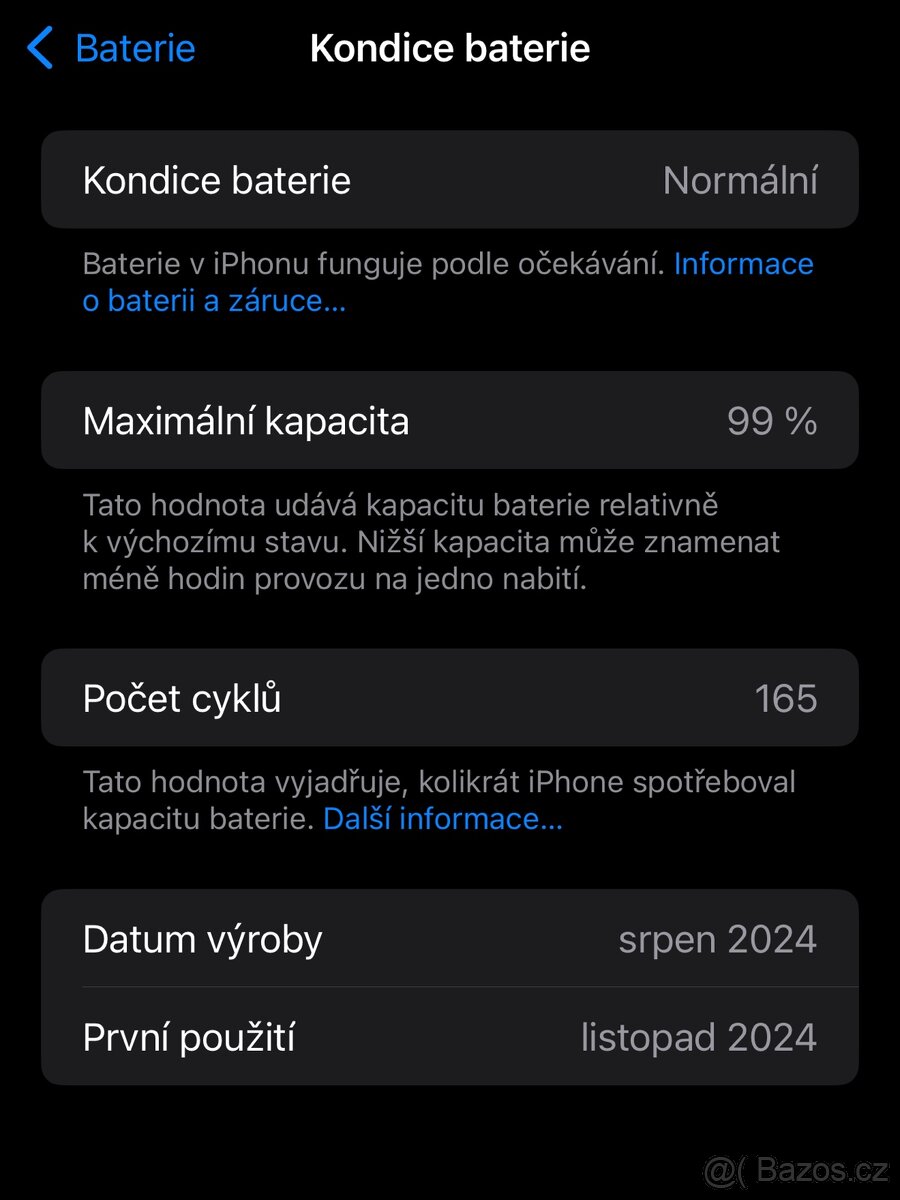The height and width of the screenshot is (1200, 900).
Task: Tap the 165 cycle count value
Action: point(787,698)
